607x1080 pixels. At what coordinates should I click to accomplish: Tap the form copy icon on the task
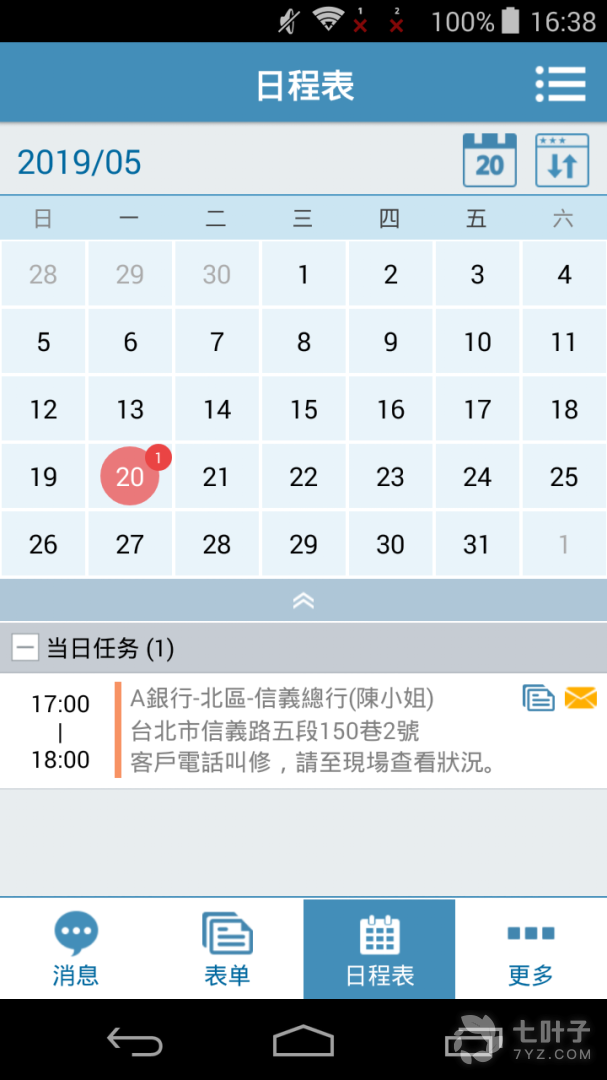coord(538,698)
